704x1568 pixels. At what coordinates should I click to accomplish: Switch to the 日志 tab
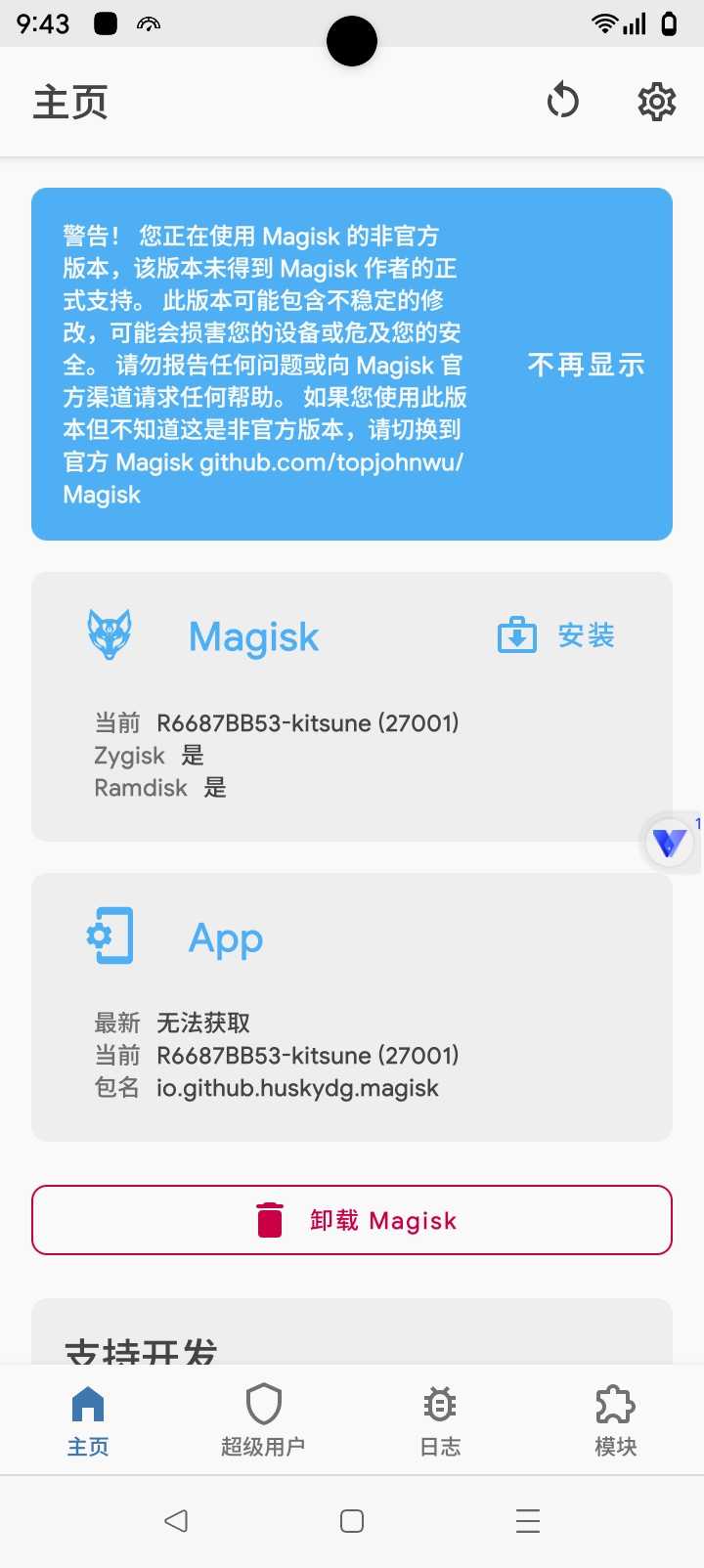pos(440,1420)
